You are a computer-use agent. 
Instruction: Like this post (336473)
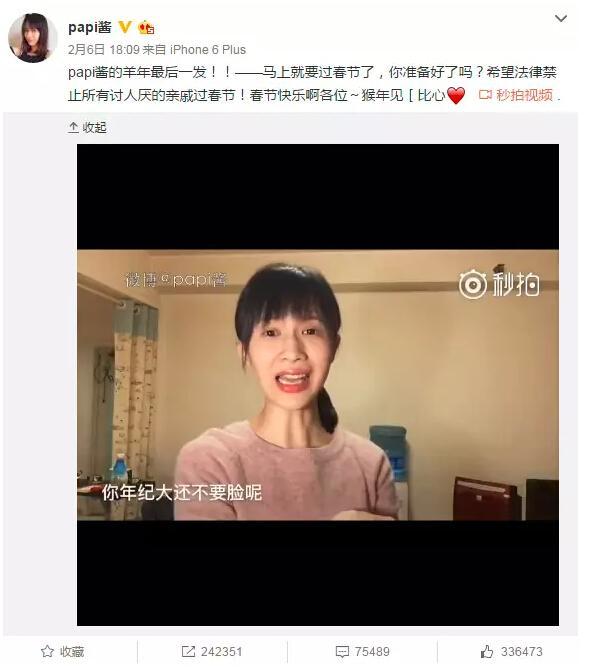[x=512, y=651]
